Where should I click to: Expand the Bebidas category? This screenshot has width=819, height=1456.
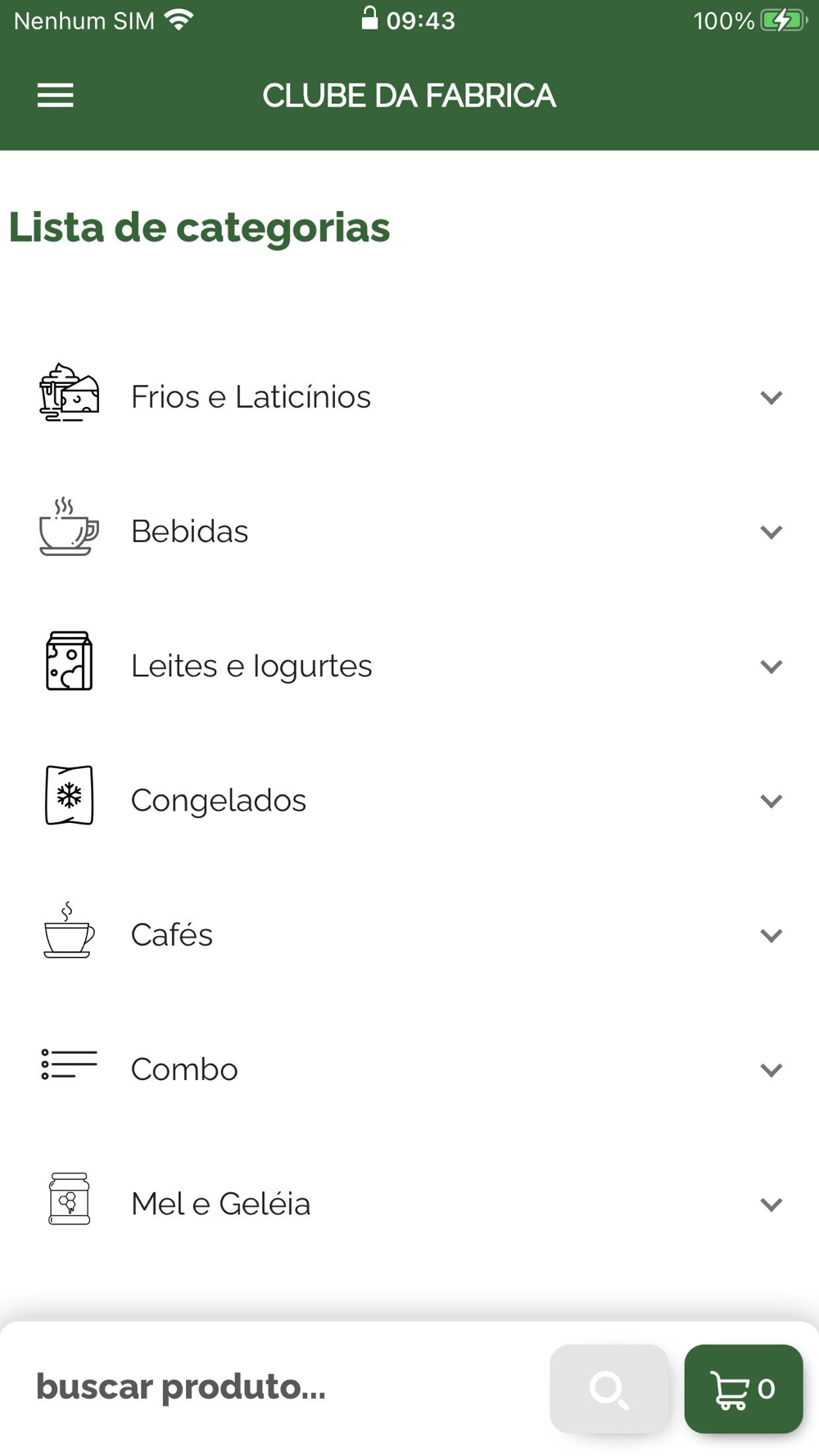point(409,531)
